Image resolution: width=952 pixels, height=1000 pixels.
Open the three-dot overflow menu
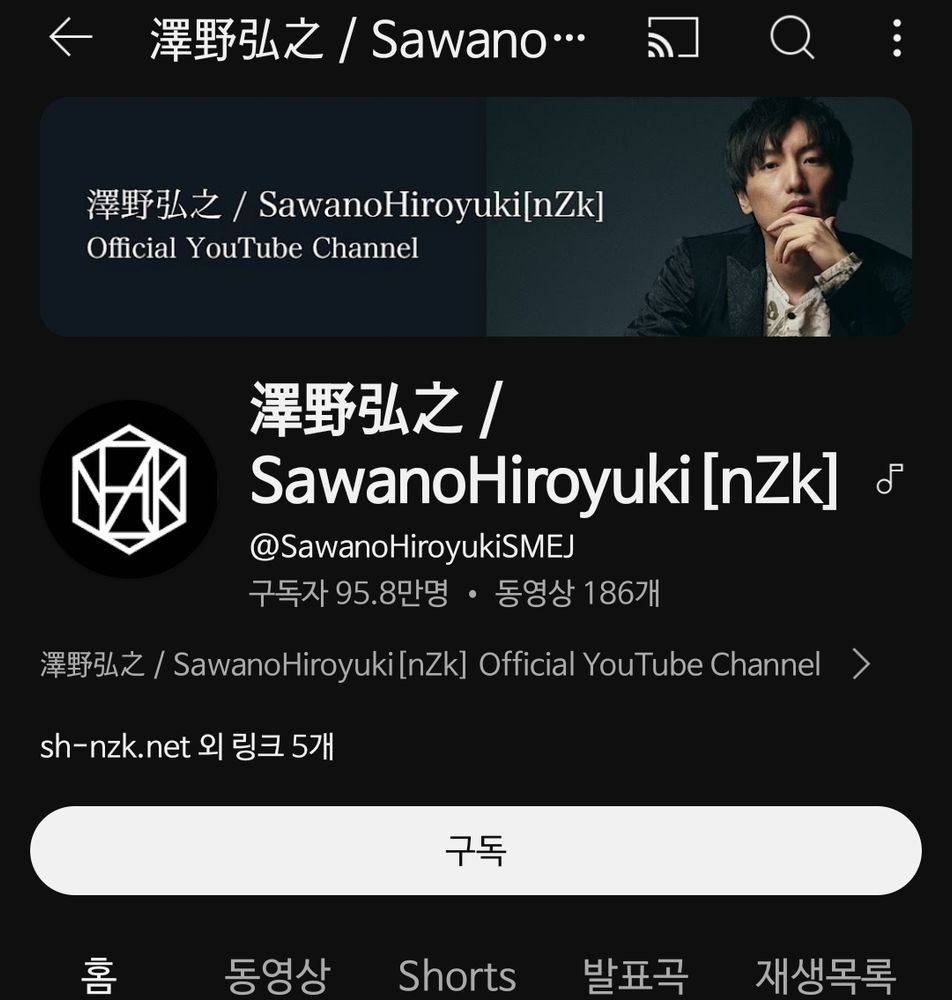click(x=896, y=38)
